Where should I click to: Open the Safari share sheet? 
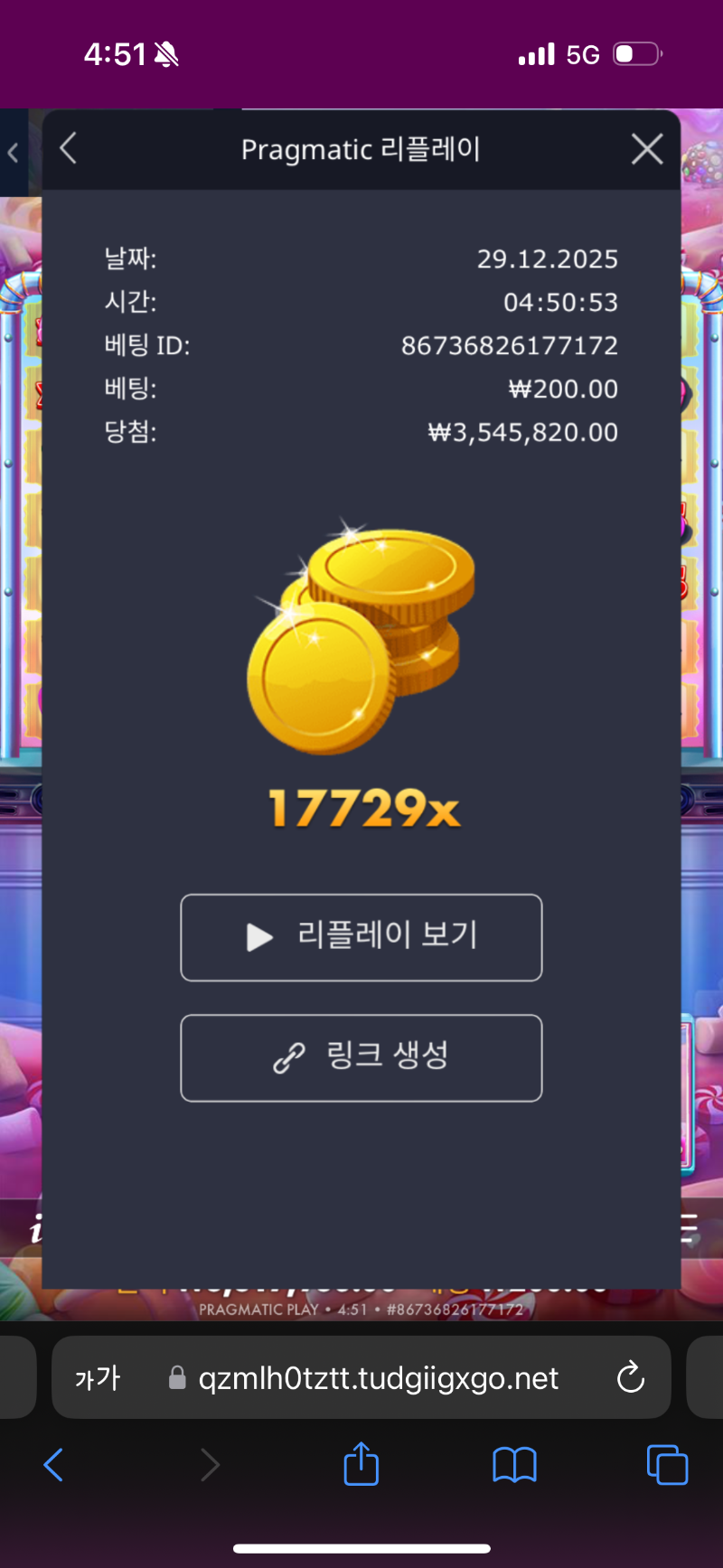click(x=361, y=1463)
